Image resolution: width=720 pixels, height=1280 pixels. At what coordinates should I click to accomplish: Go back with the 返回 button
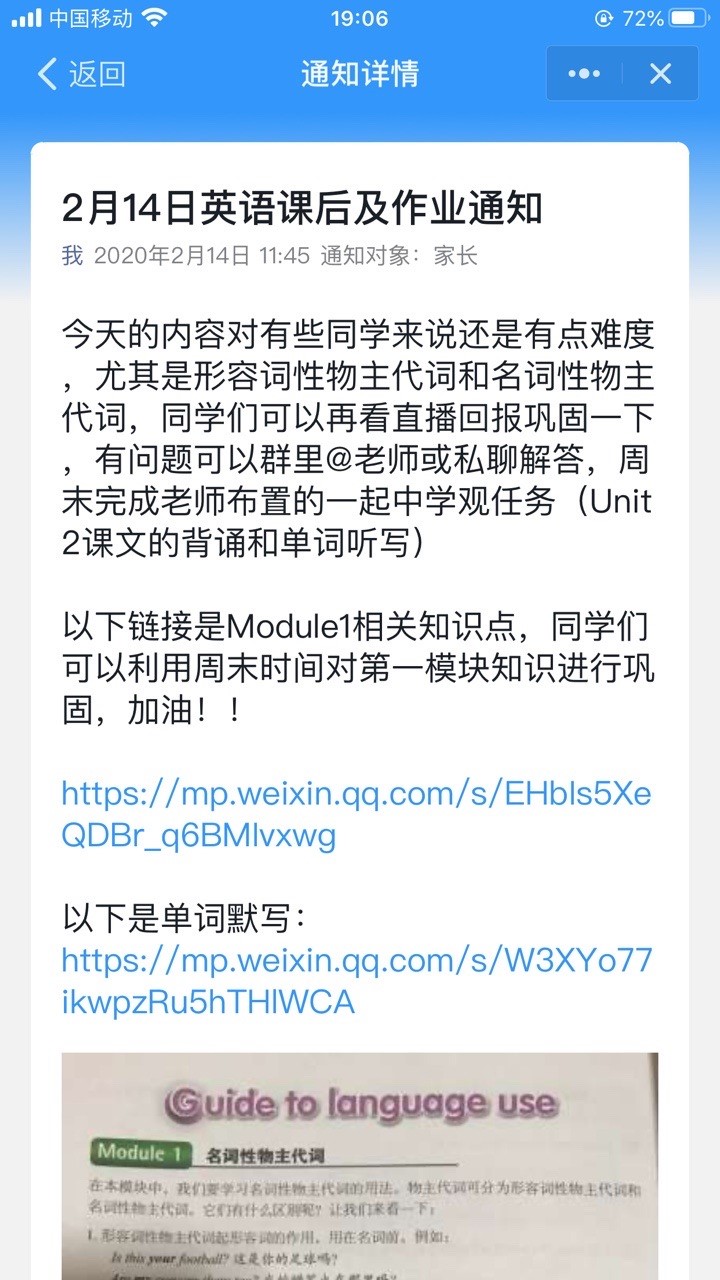click(82, 74)
